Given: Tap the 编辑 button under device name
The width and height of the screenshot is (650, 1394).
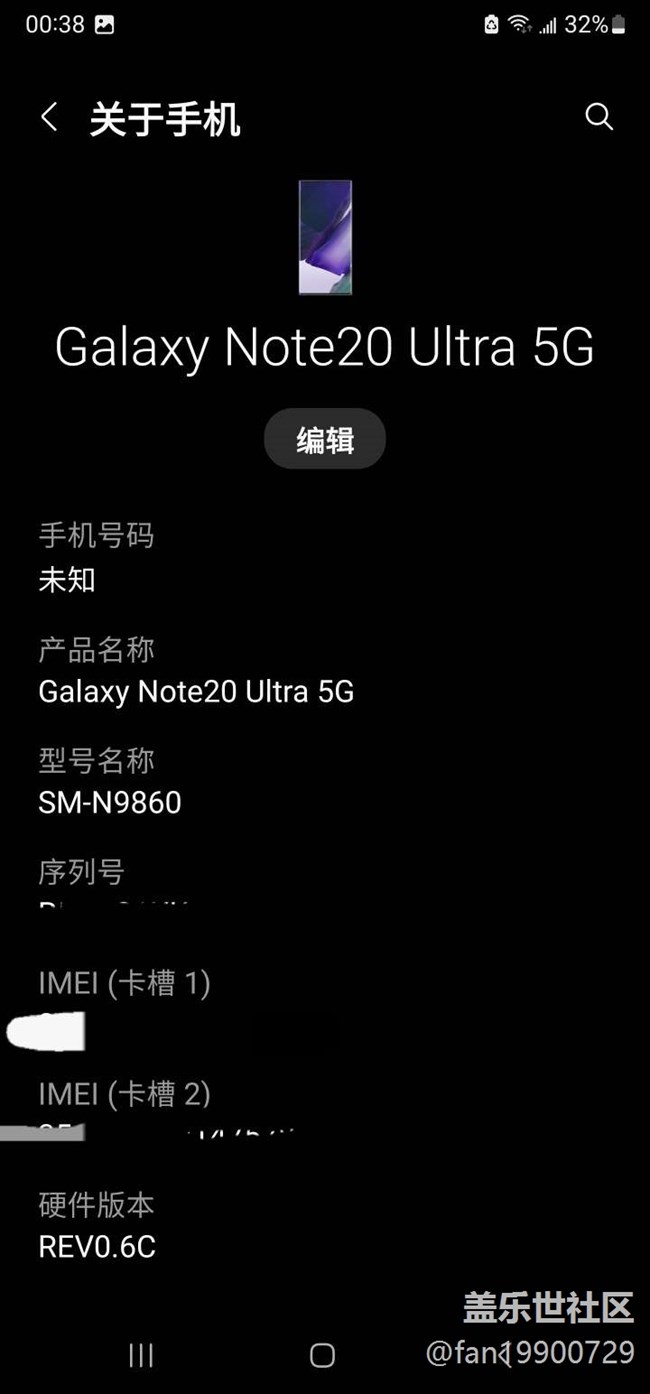Looking at the screenshot, I should coord(325,439).
